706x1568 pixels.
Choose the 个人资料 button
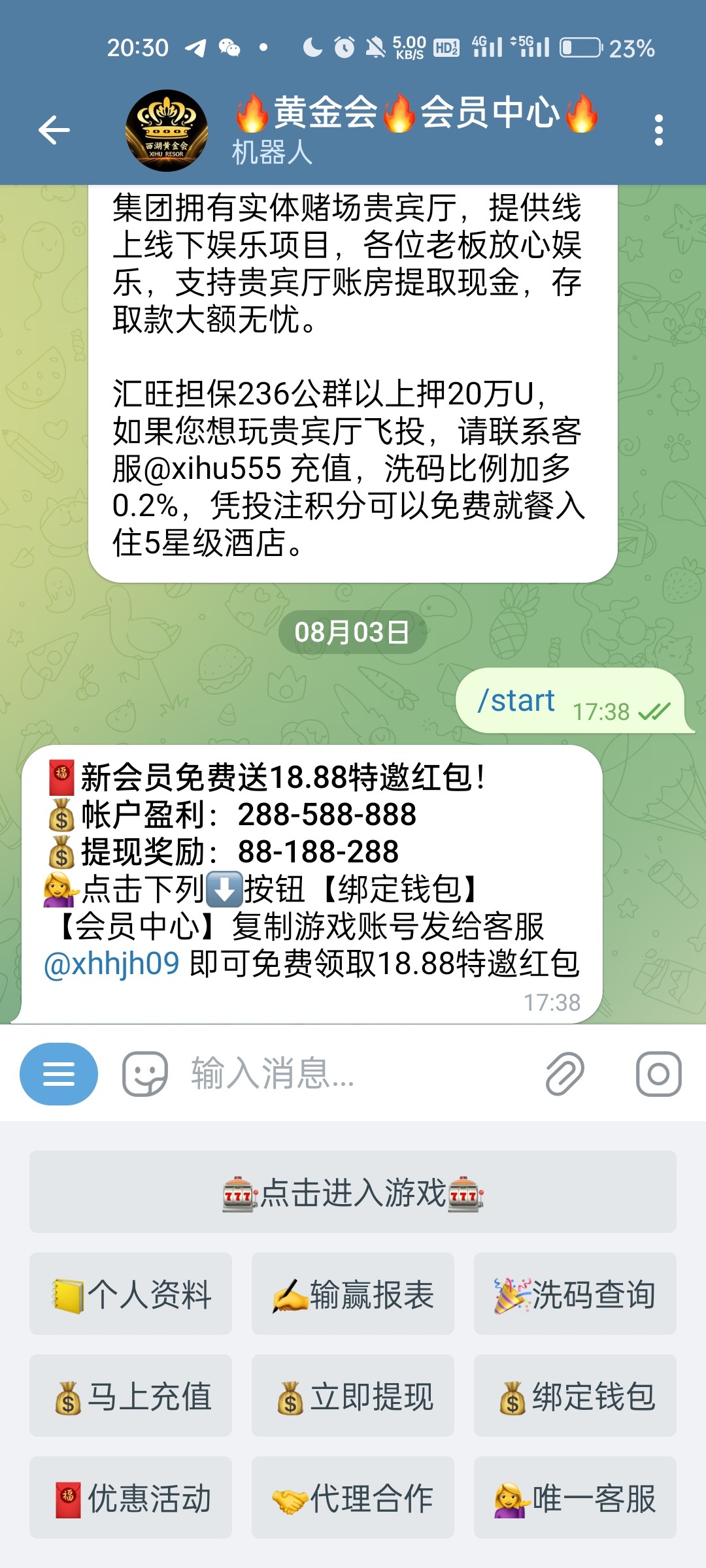point(131,1294)
